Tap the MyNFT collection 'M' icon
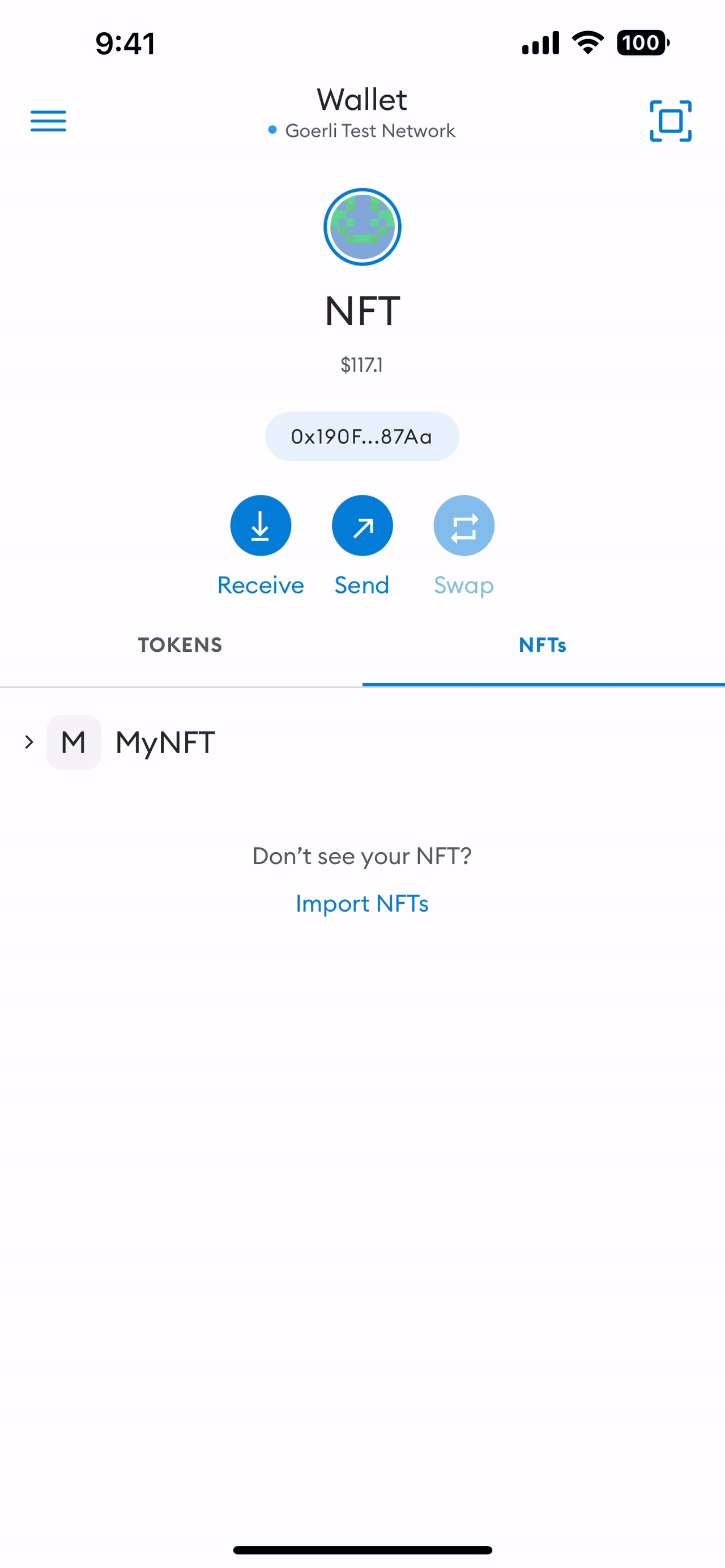The height and width of the screenshot is (1568, 725). coord(74,741)
